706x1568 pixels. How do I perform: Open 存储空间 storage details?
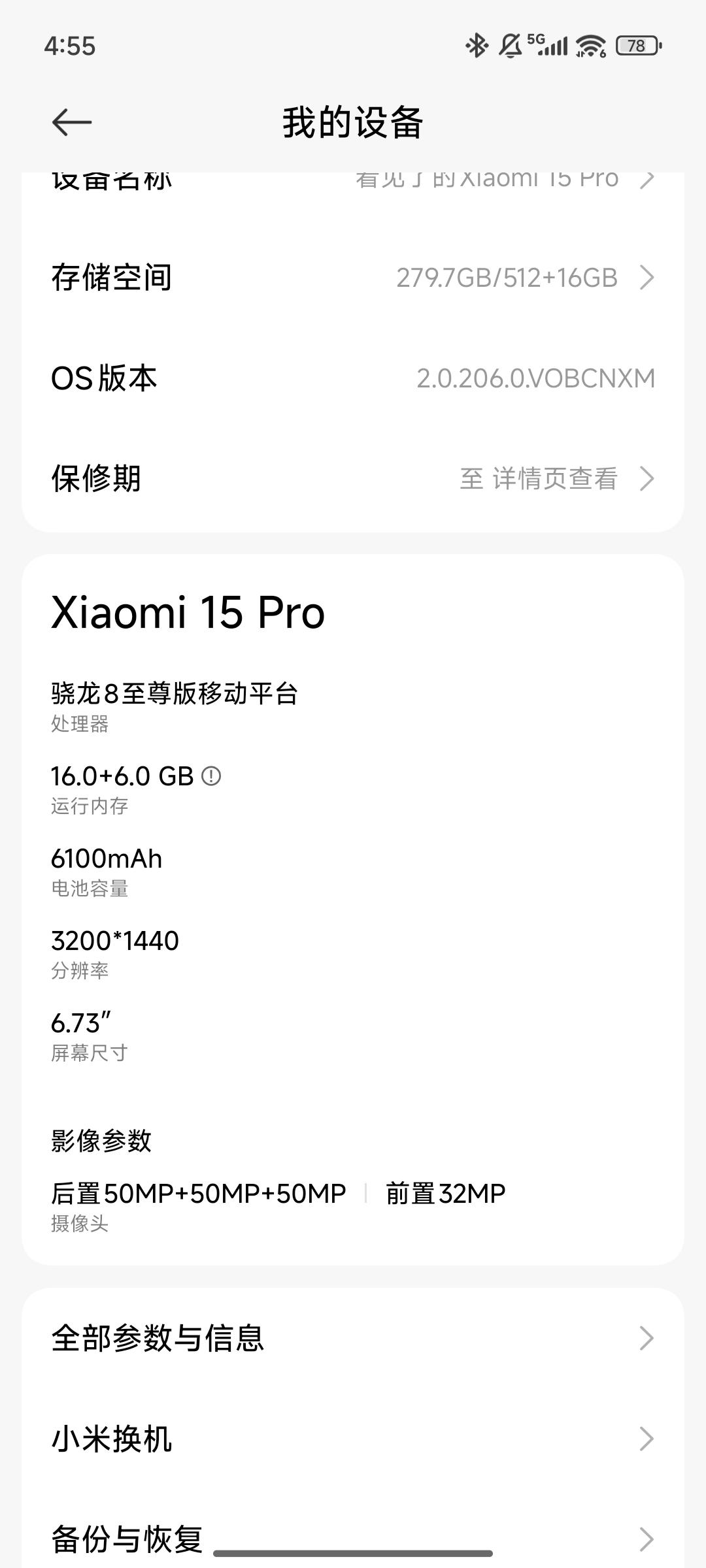tap(353, 278)
